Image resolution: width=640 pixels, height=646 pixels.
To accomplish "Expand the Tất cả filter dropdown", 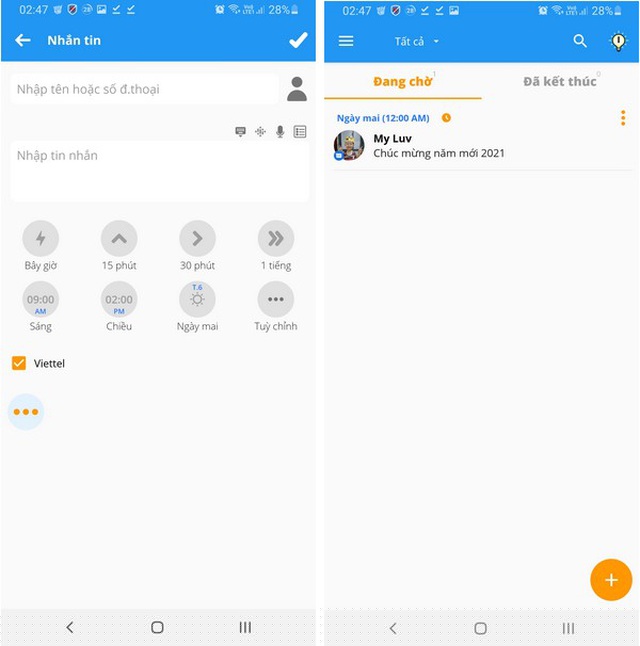I will coord(417,42).
